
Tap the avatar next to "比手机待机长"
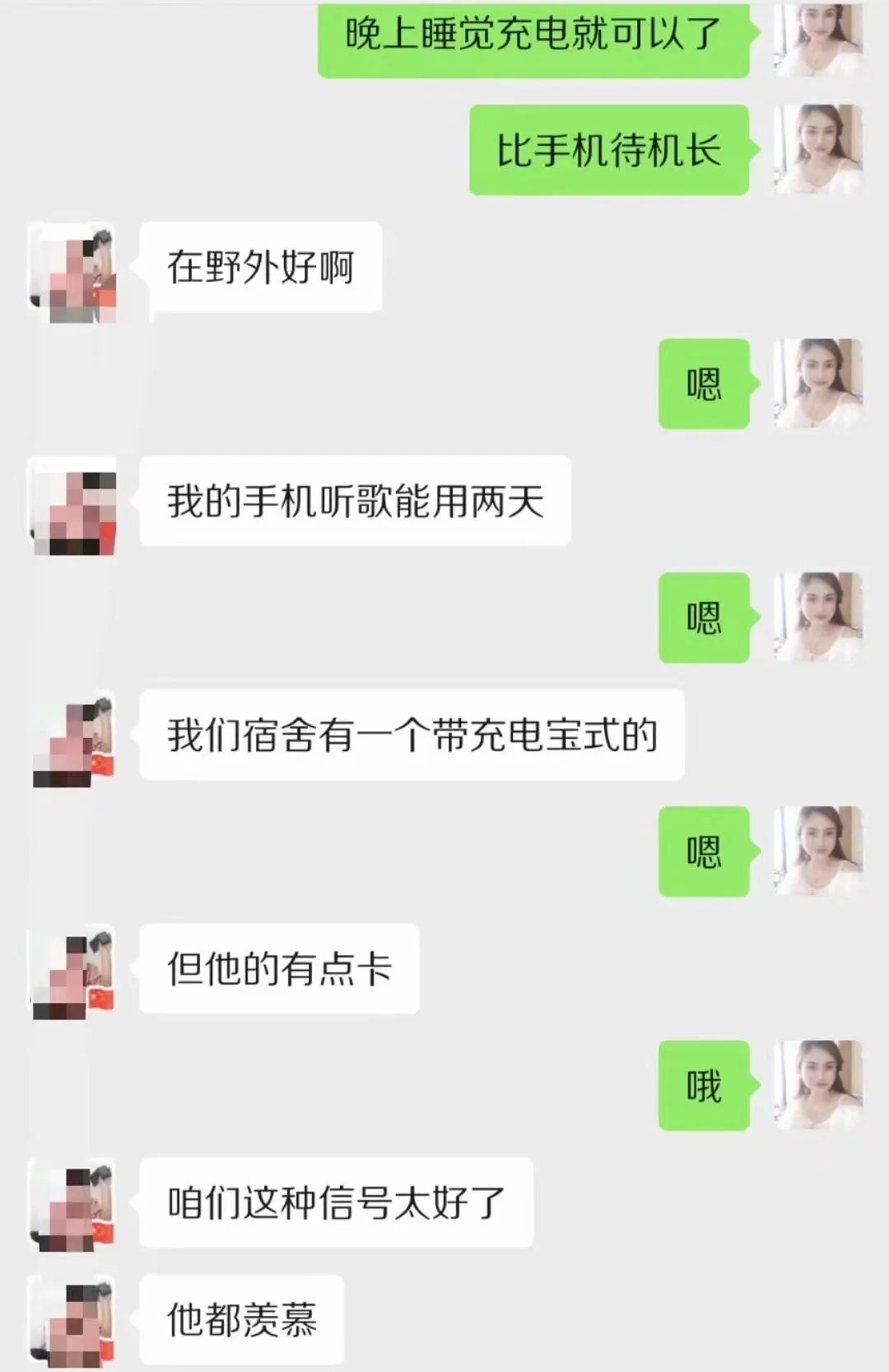click(x=817, y=150)
